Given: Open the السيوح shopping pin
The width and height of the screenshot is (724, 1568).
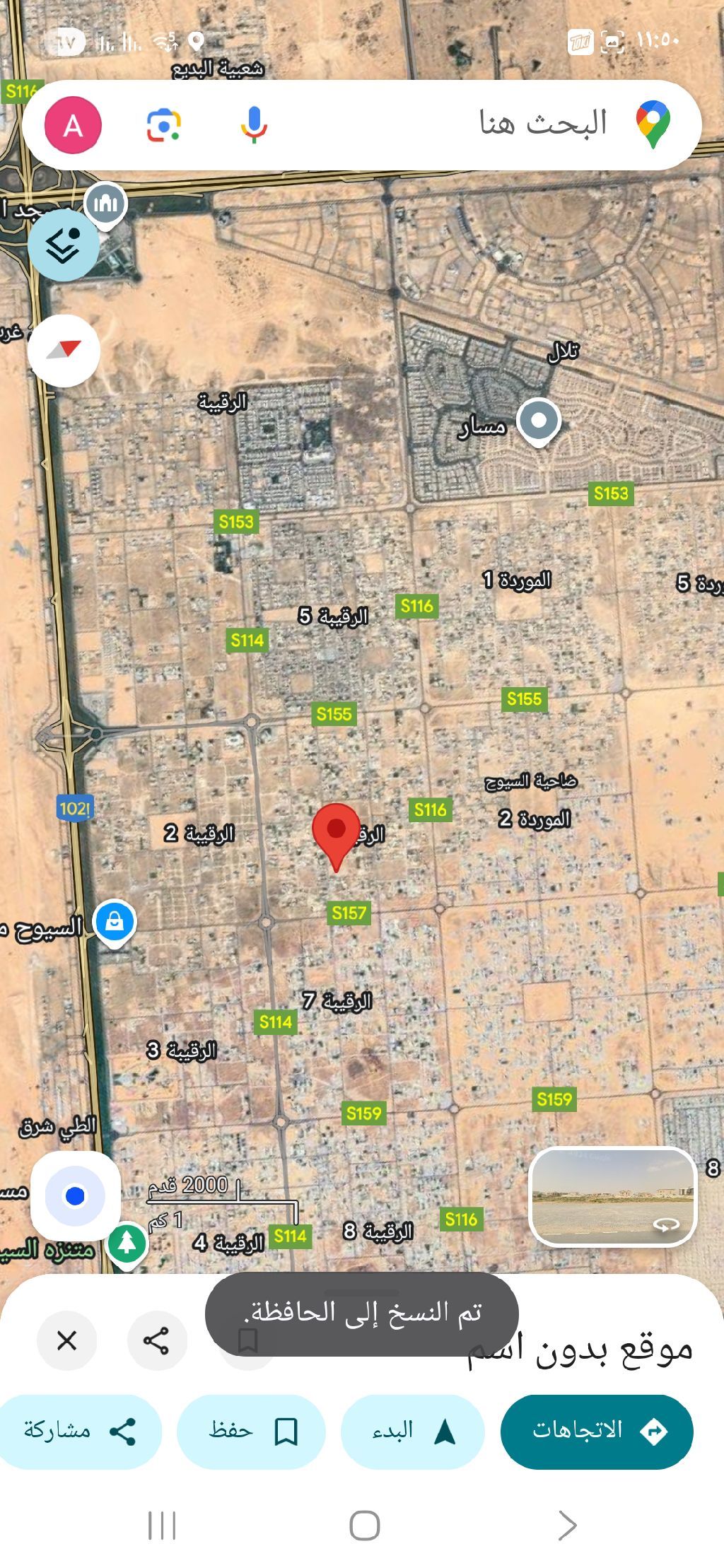Looking at the screenshot, I should (115, 922).
